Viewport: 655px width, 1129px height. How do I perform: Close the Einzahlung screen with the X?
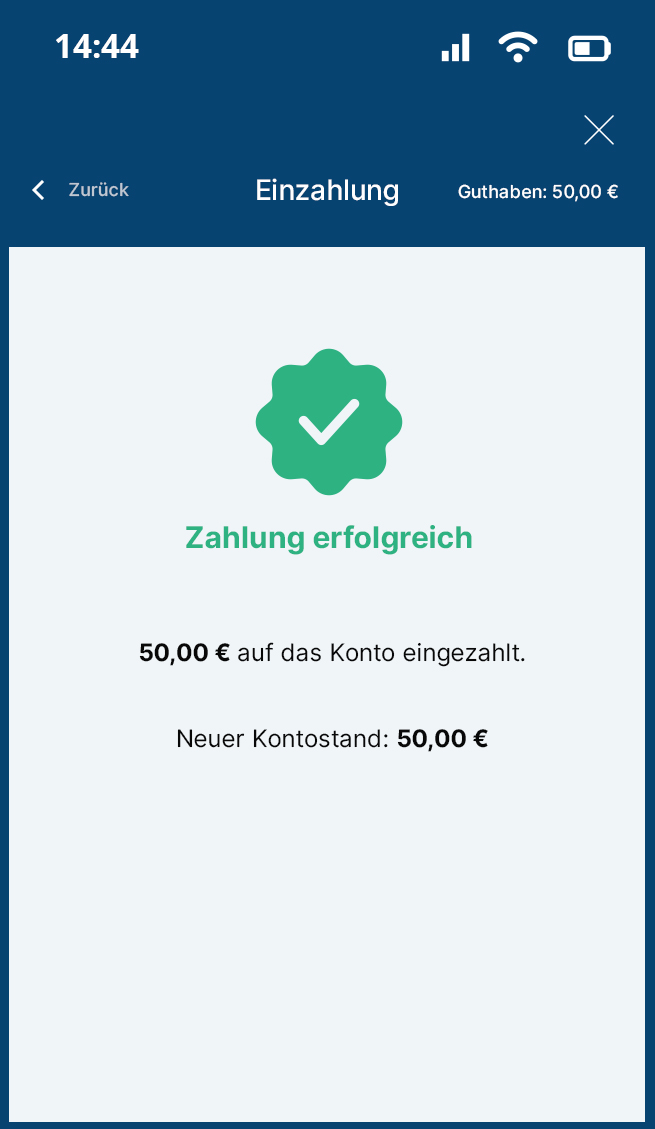pos(598,130)
